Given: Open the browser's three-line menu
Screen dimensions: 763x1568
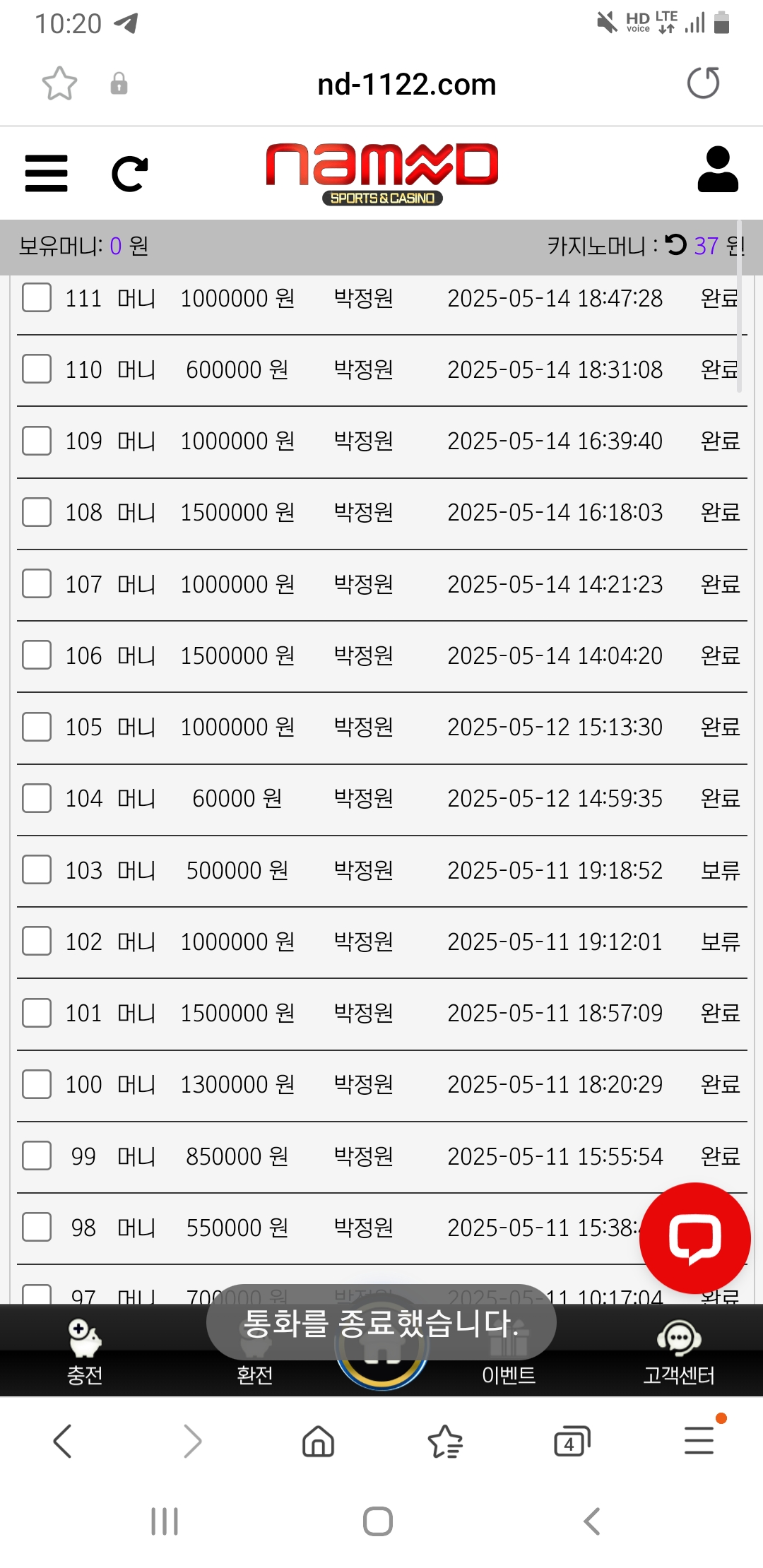Looking at the screenshot, I should pos(699,1440).
